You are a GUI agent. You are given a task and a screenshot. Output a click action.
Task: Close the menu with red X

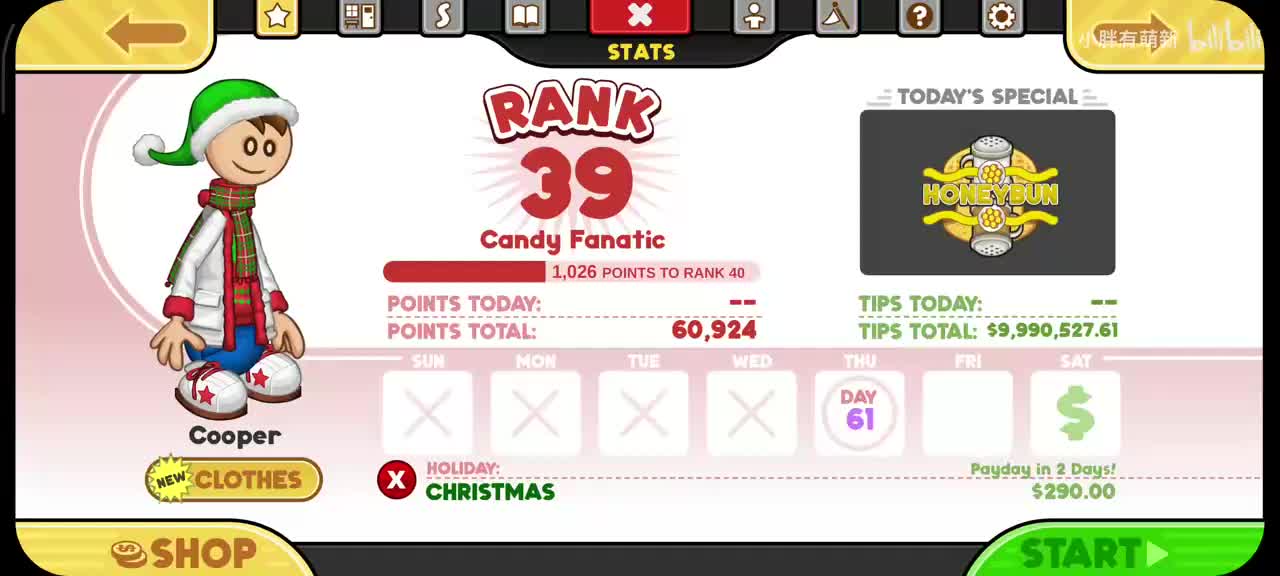pyautogui.click(x=640, y=15)
